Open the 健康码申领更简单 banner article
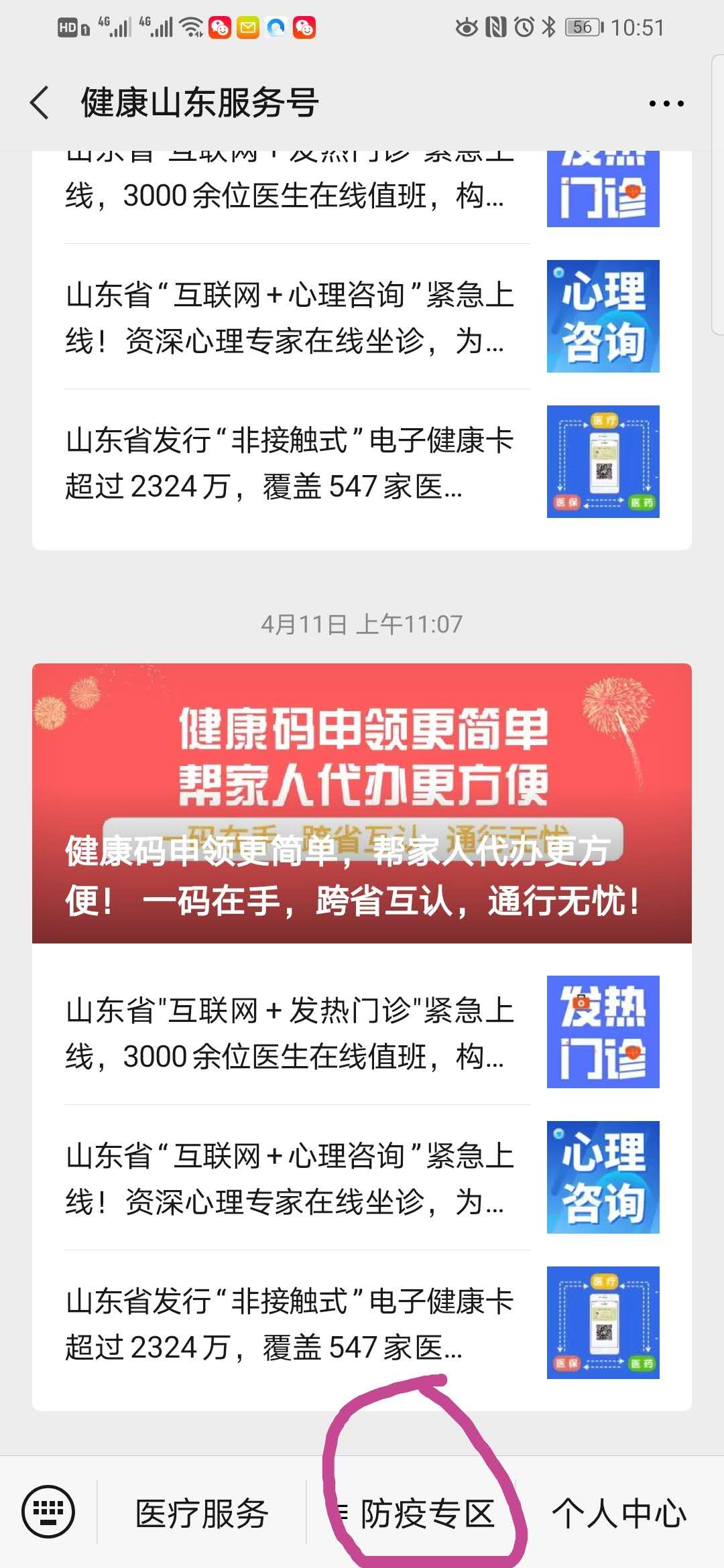724x1568 pixels. pos(362,803)
